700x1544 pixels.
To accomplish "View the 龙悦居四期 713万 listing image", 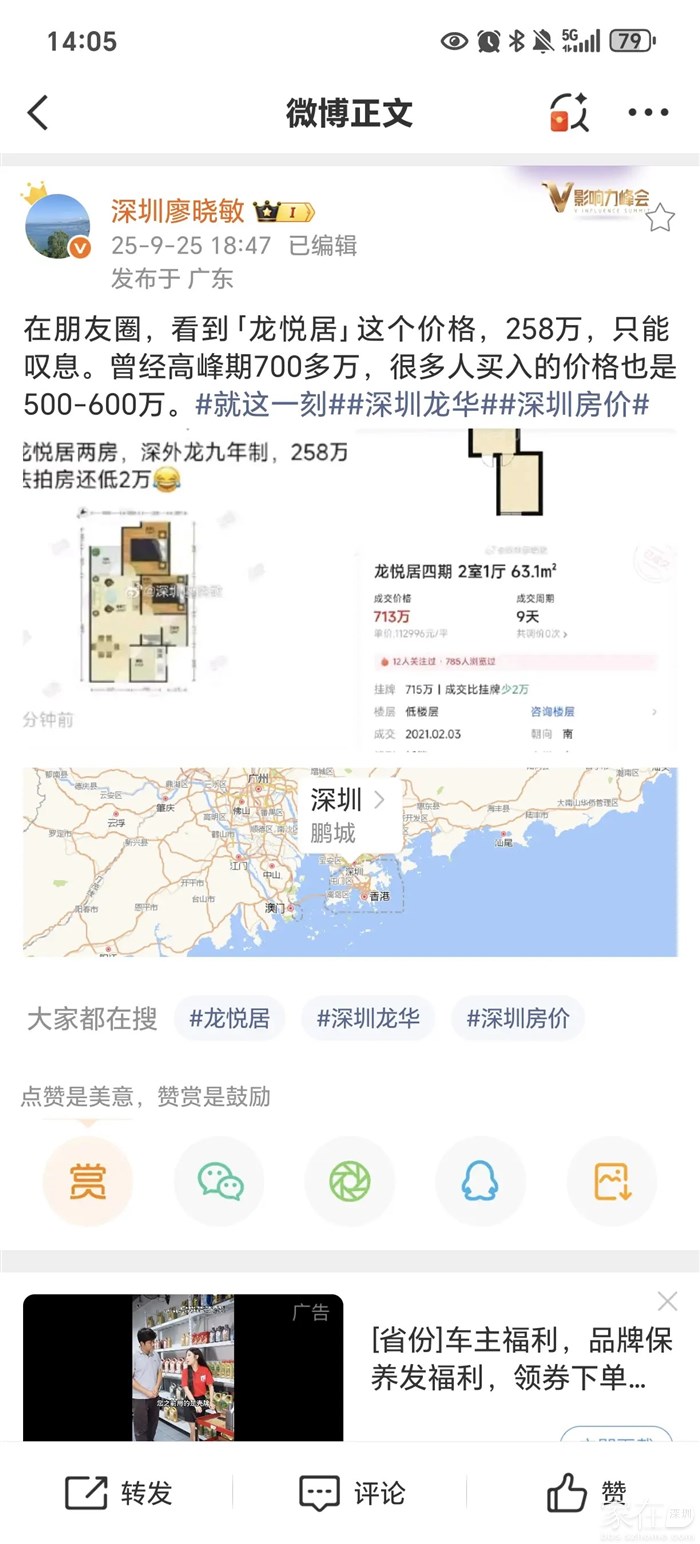I will tap(516, 590).
